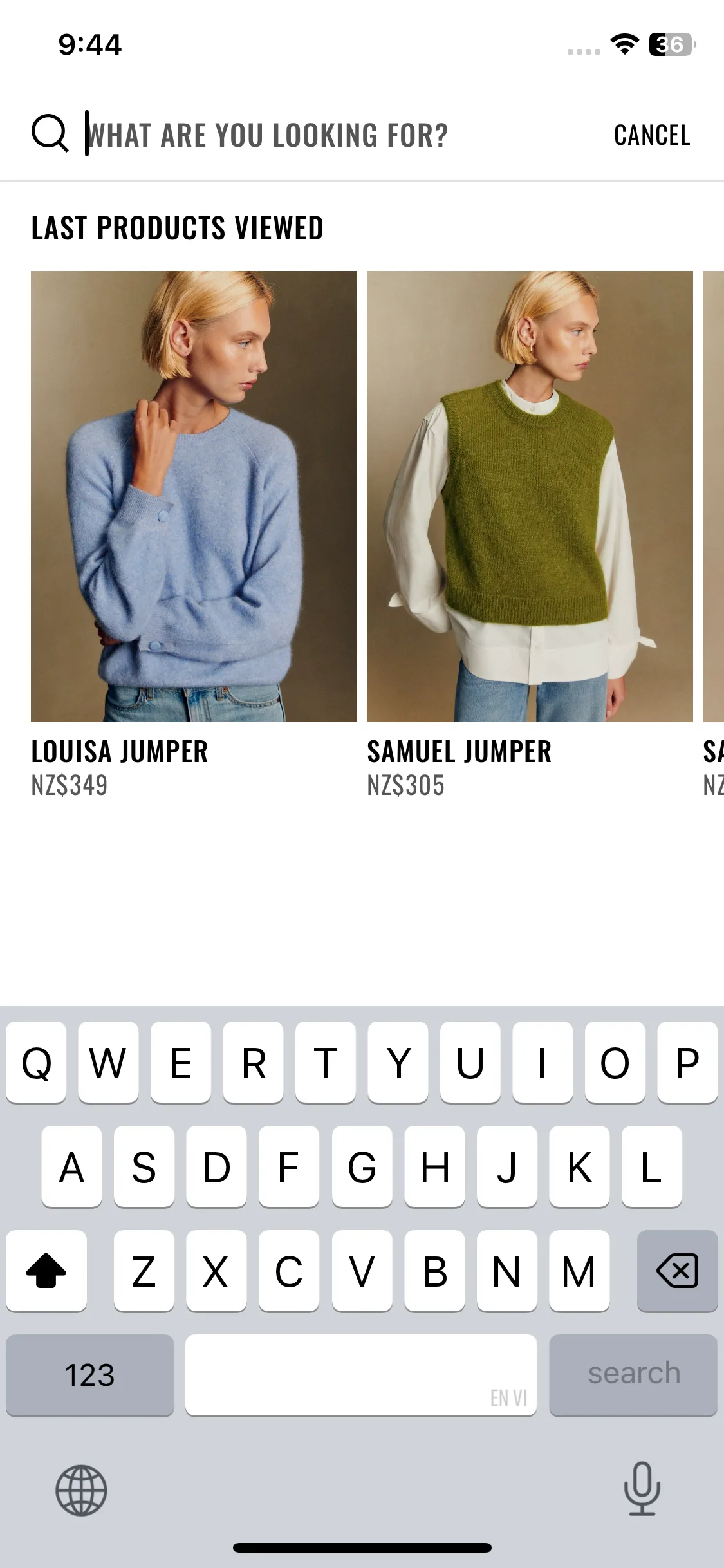View the Samuel Jumper product
This screenshot has width=724, height=1568.
530,496
